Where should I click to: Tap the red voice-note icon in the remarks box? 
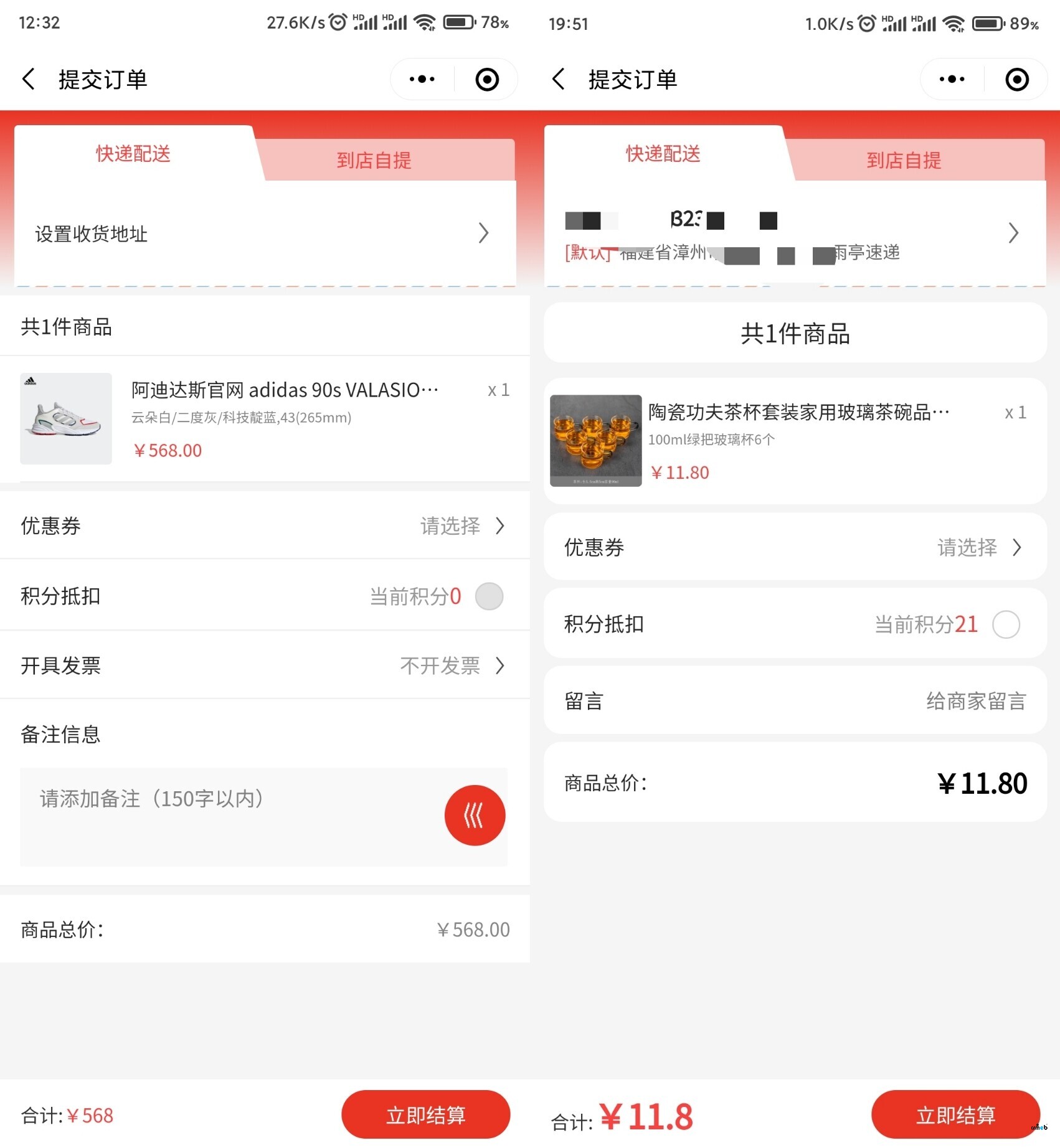coord(475,816)
